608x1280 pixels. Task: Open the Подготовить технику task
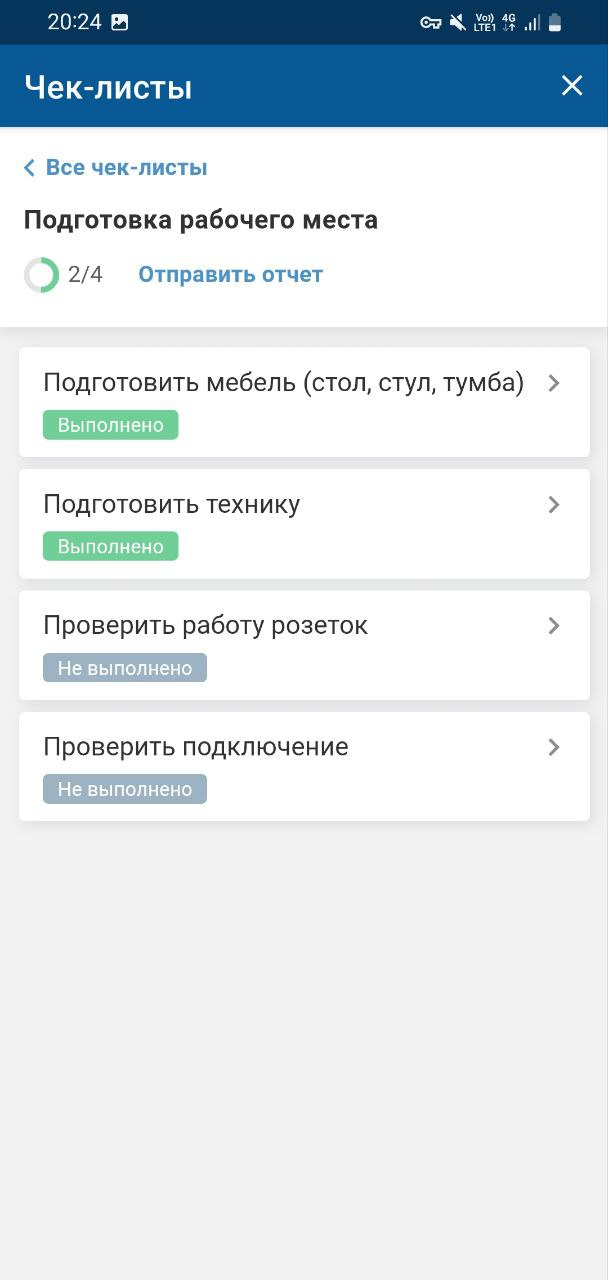pos(304,523)
